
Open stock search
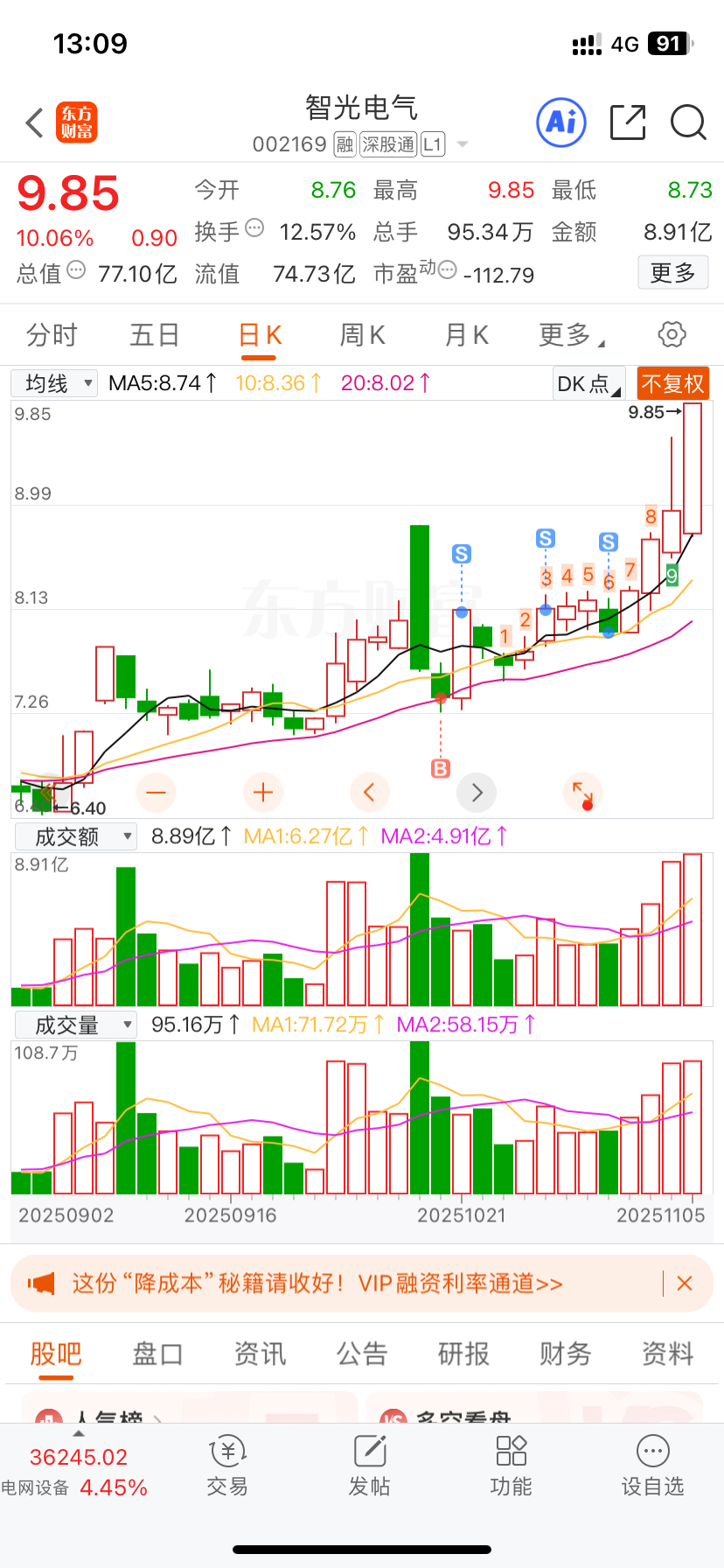[688, 122]
